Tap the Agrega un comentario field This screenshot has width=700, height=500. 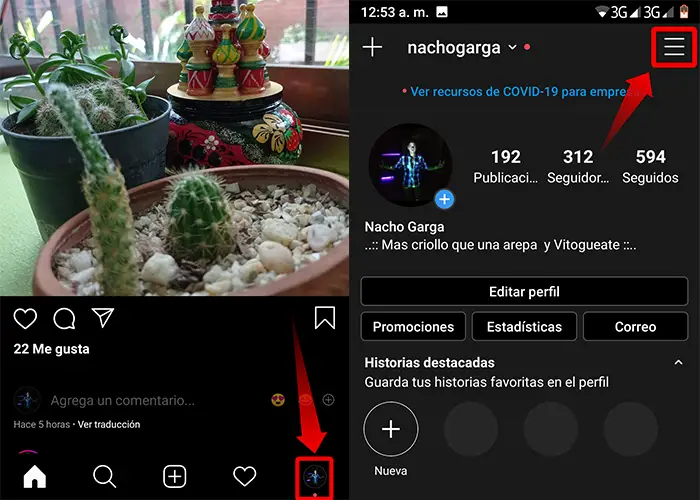[122, 400]
